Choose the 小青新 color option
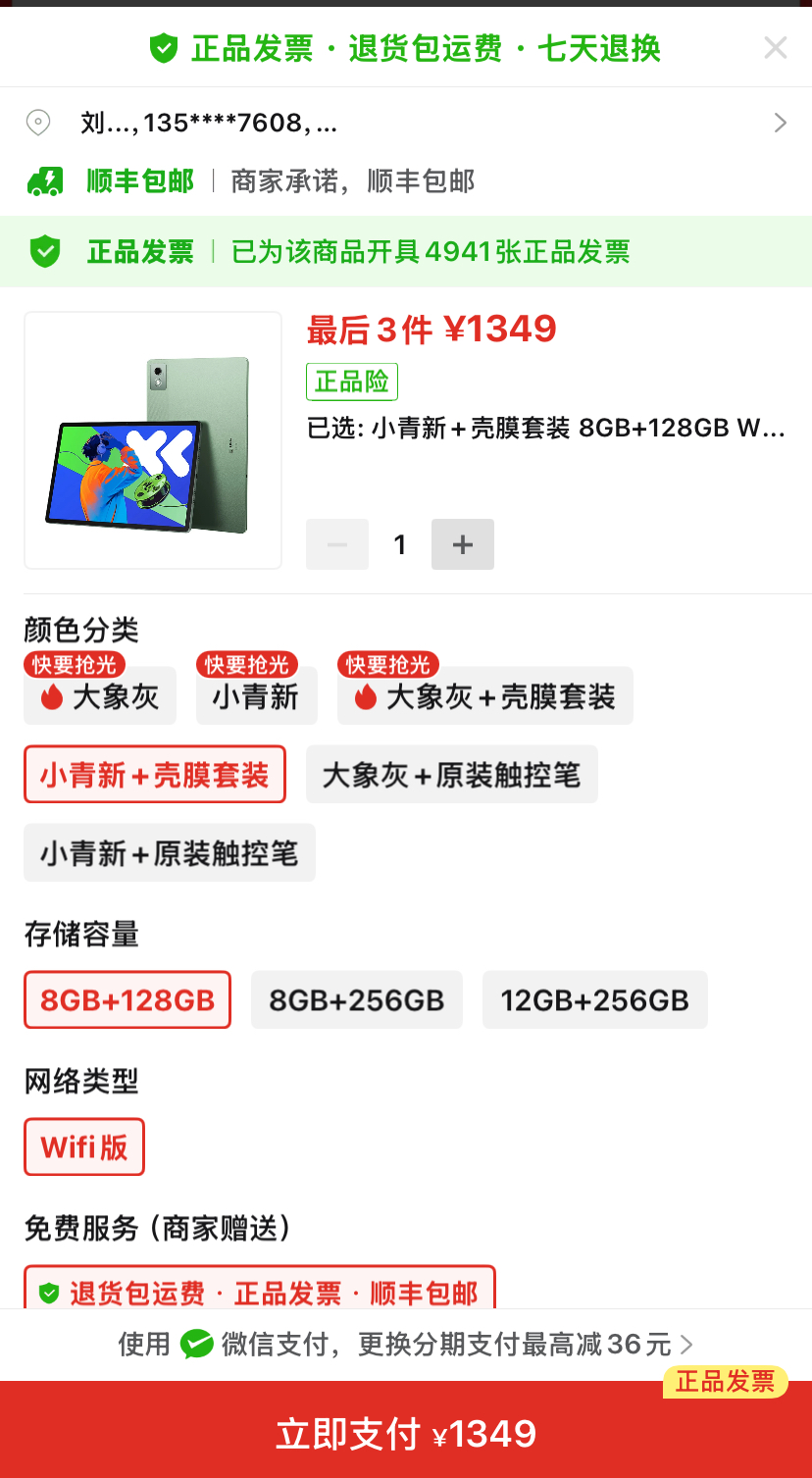 click(256, 697)
